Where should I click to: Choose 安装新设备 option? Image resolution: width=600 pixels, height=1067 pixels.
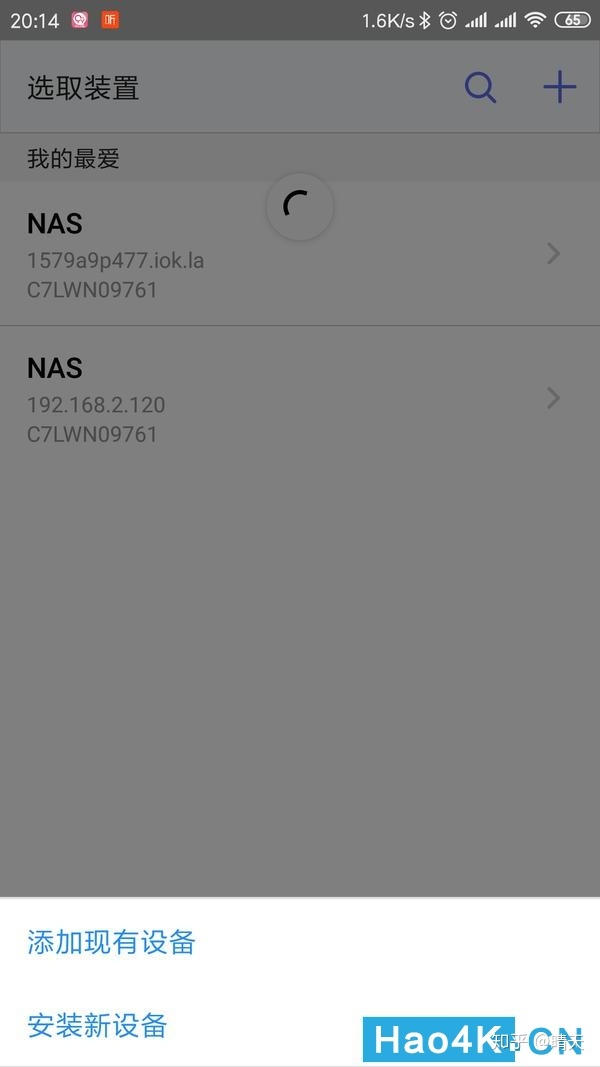97,1025
